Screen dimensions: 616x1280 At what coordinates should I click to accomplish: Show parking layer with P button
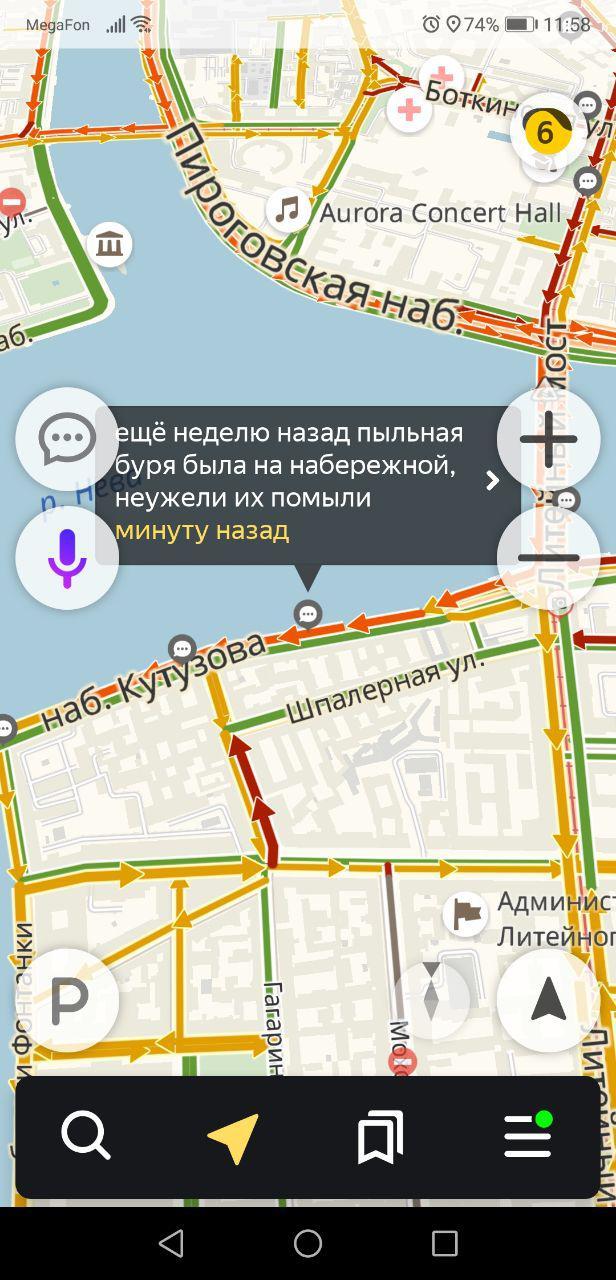click(x=68, y=1000)
